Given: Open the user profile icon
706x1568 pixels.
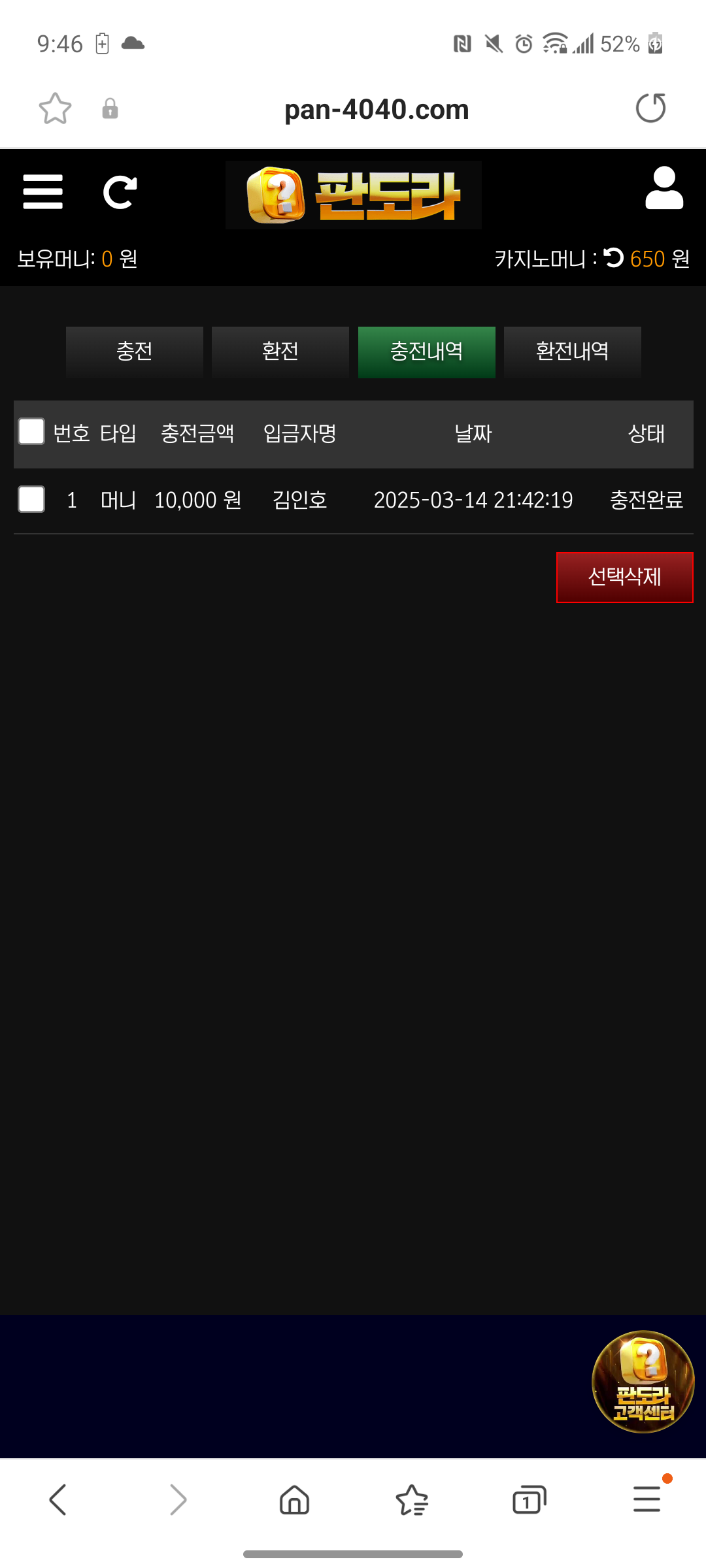Looking at the screenshot, I should pos(664,188).
